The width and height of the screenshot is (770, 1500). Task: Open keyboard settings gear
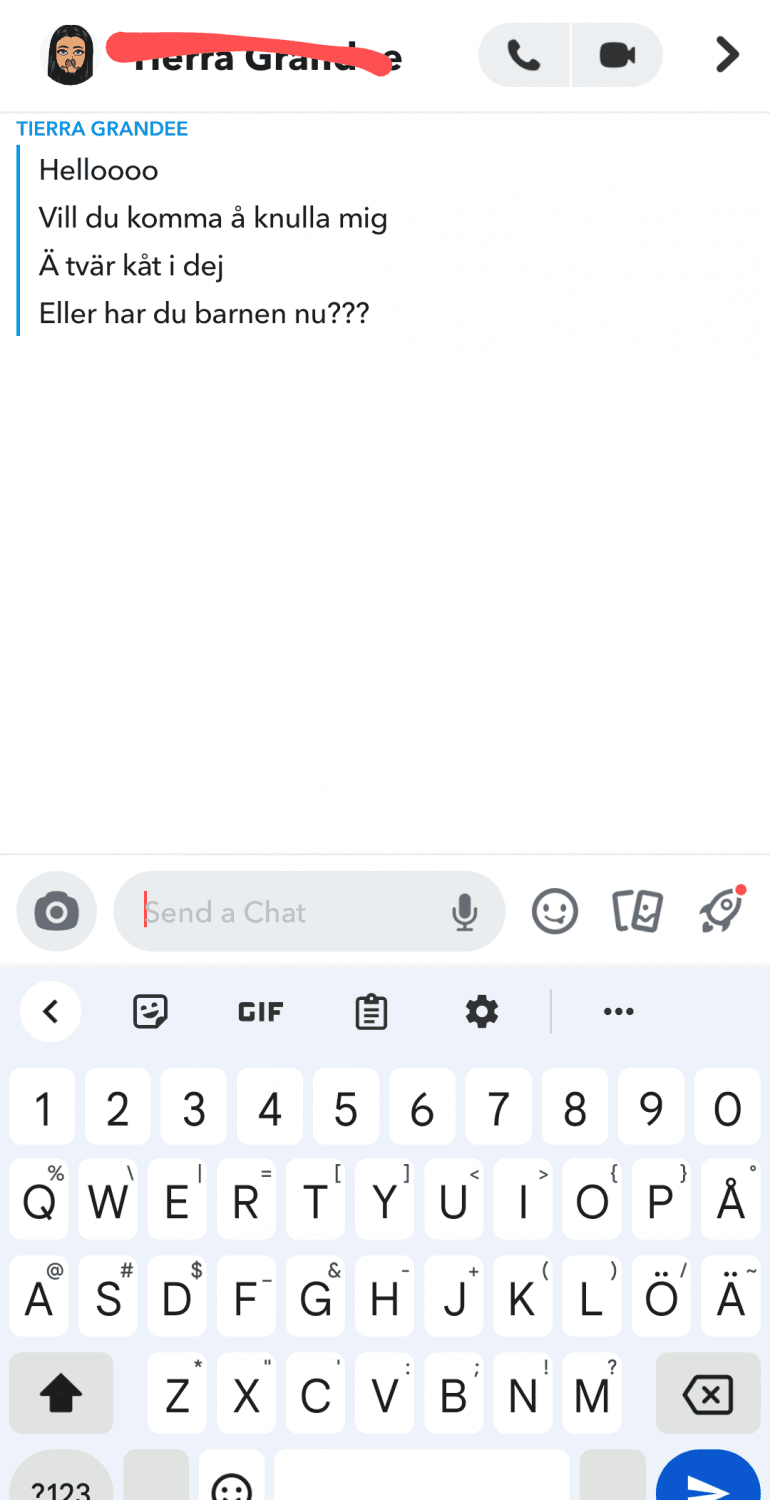point(482,1012)
